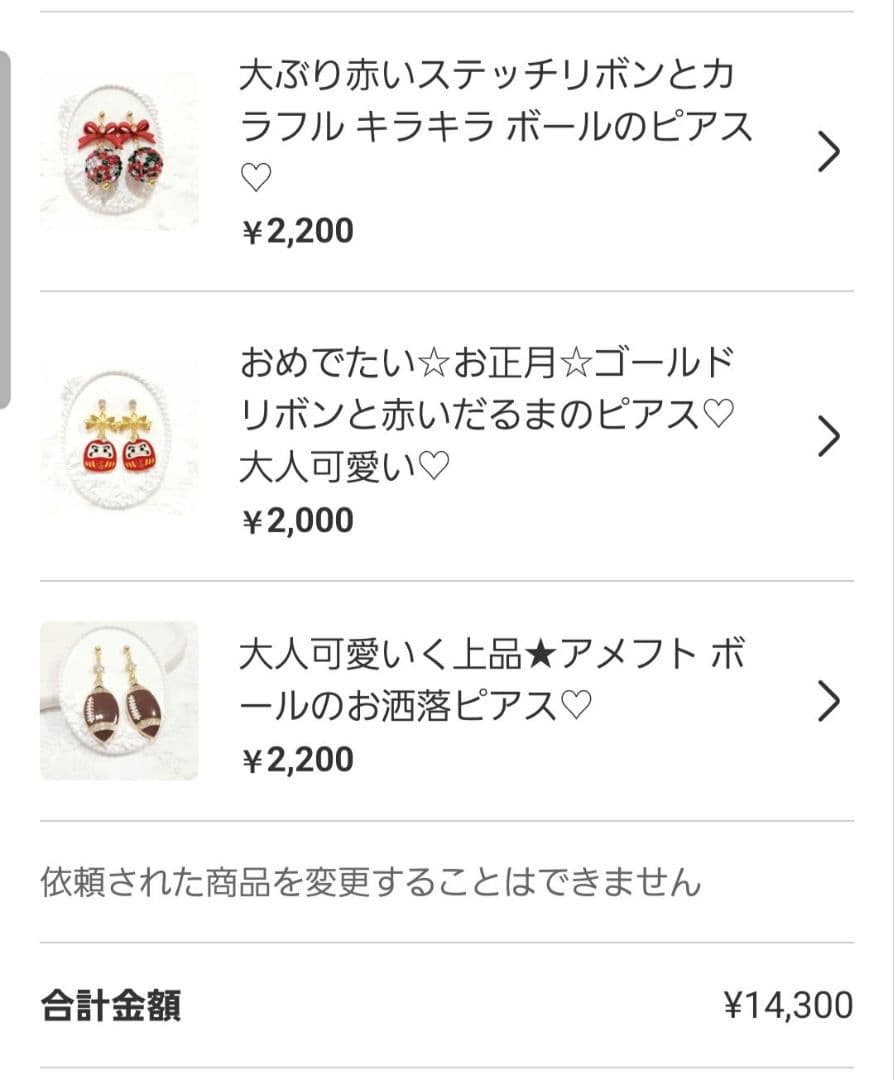This screenshot has width=894, height=1080.
Task: Click the ¥2,200 price of the football earrings
Action: [x=296, y=760]
